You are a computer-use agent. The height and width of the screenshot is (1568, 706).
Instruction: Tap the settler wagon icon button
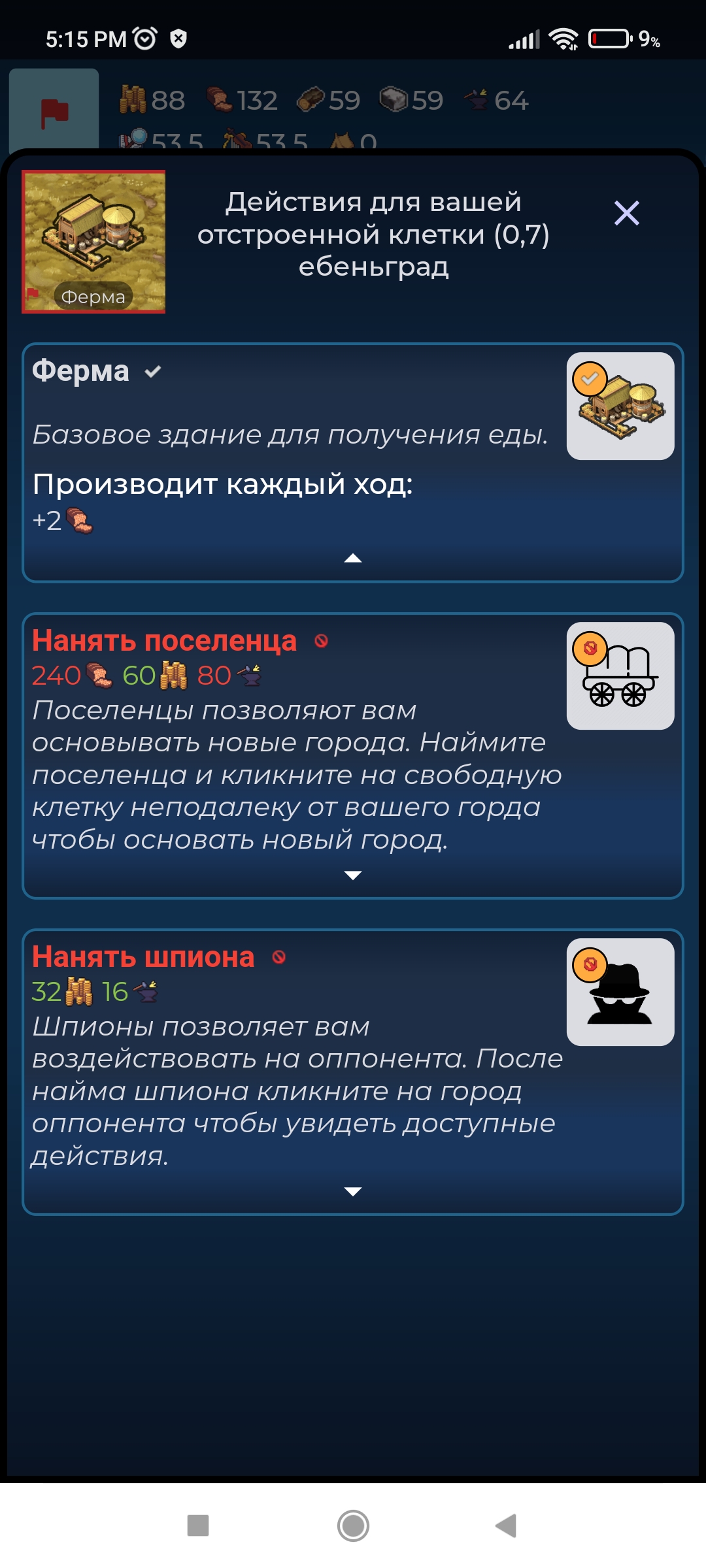point(620,676)
